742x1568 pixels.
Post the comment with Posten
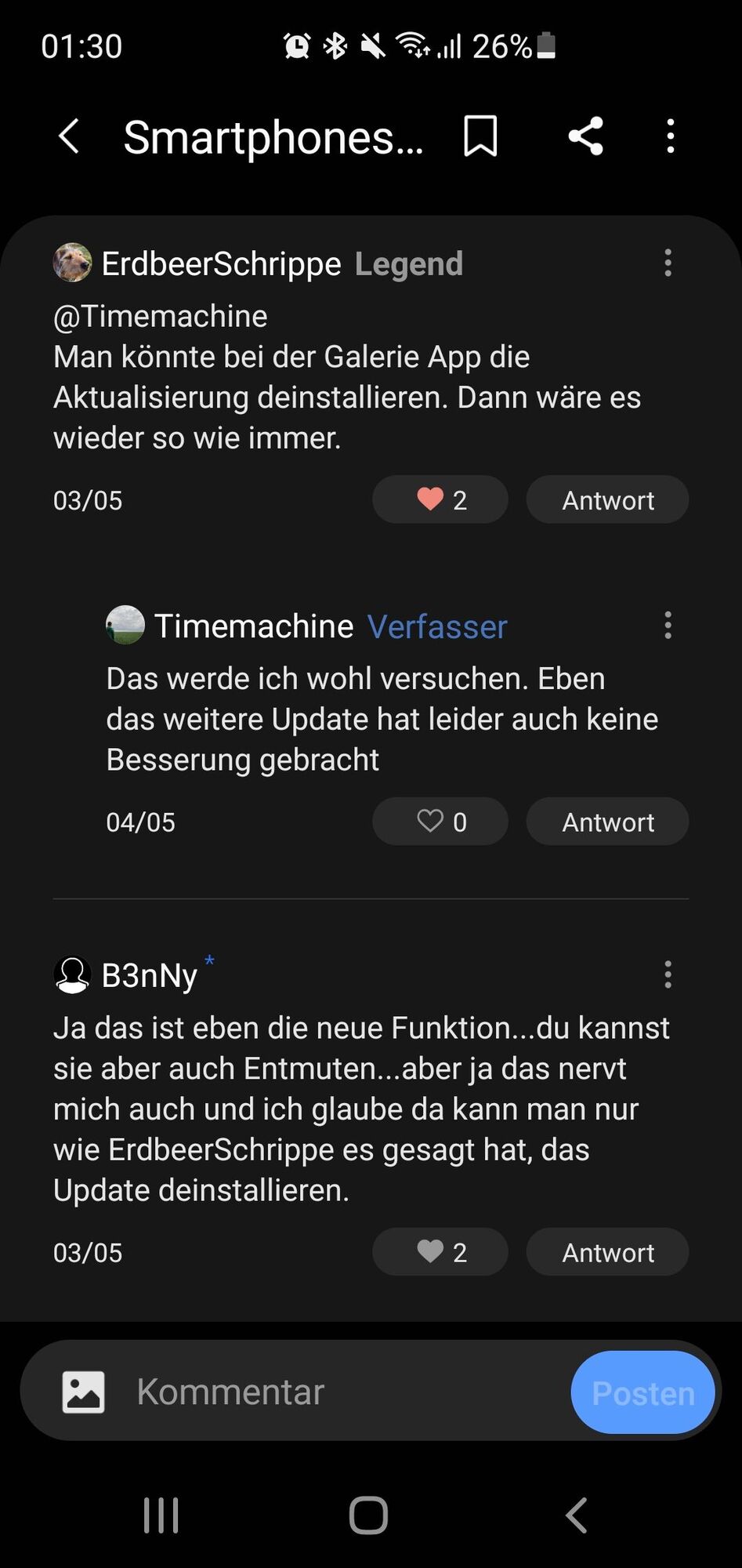(642, 1392)
